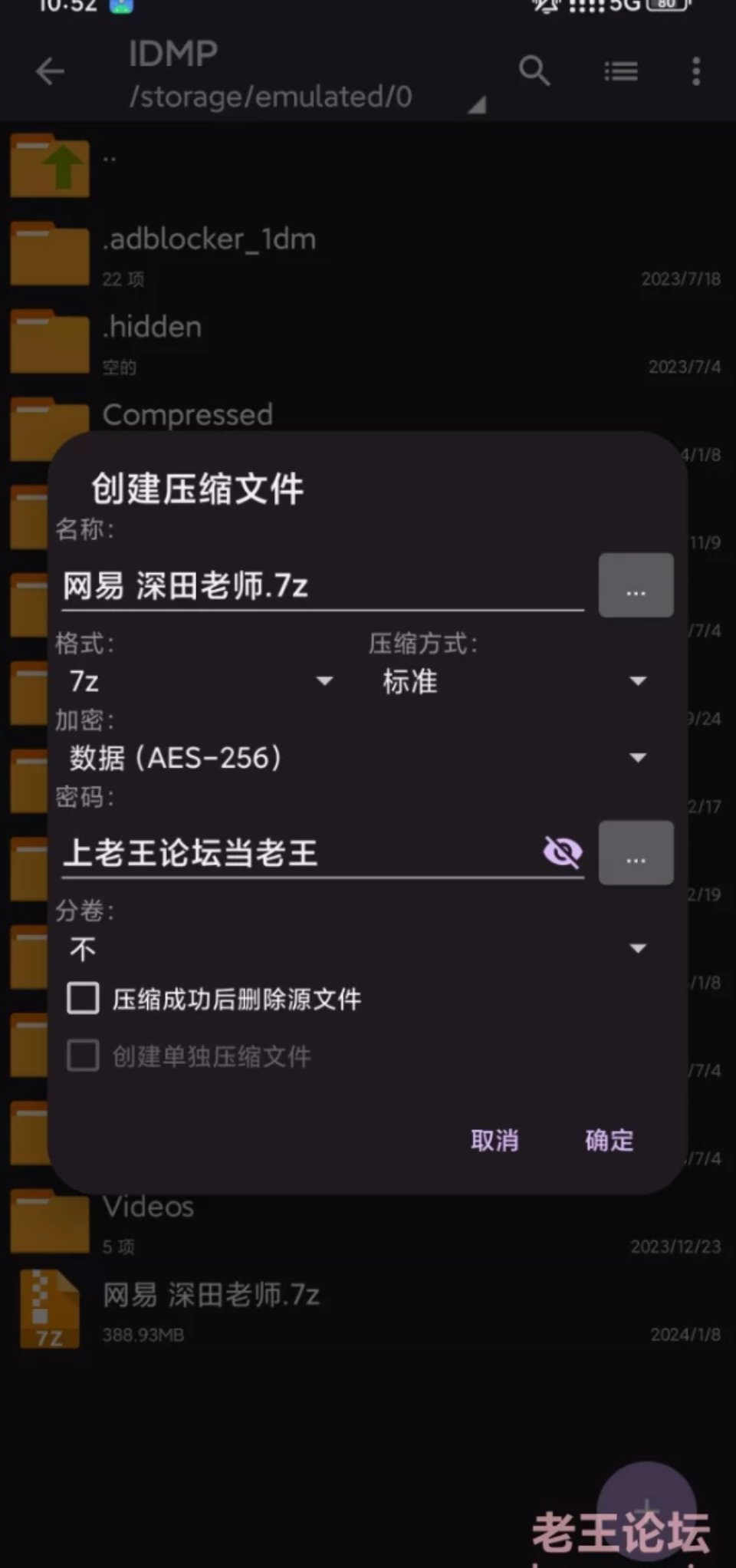
Task: Check 压缩成功后删除源文件 checkbox
Action: (83, 999)
